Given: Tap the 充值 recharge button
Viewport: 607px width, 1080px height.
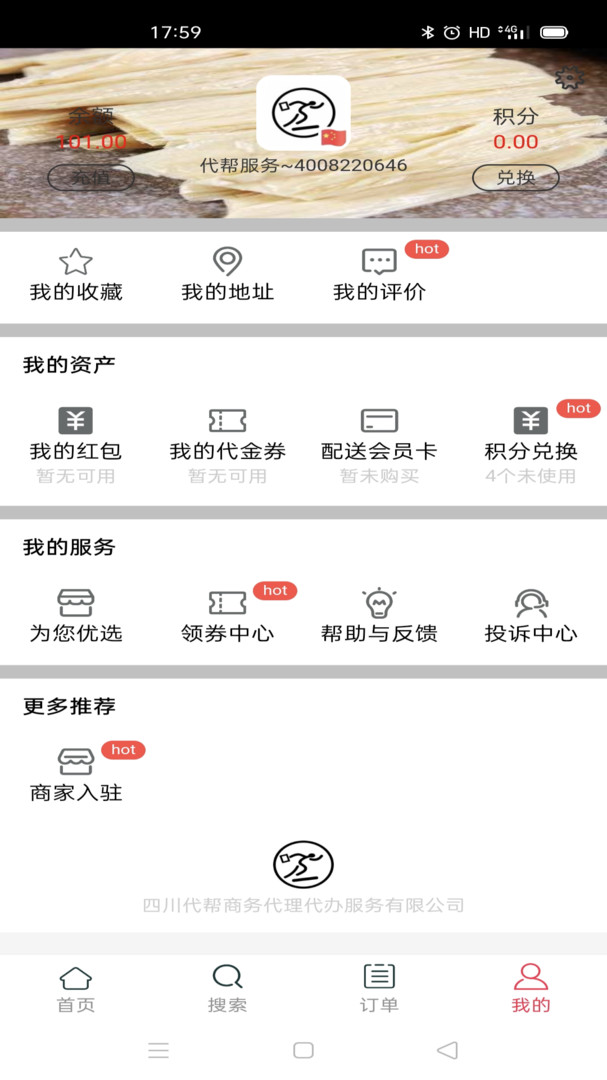Looking at the screenshot, I should 91,178.
